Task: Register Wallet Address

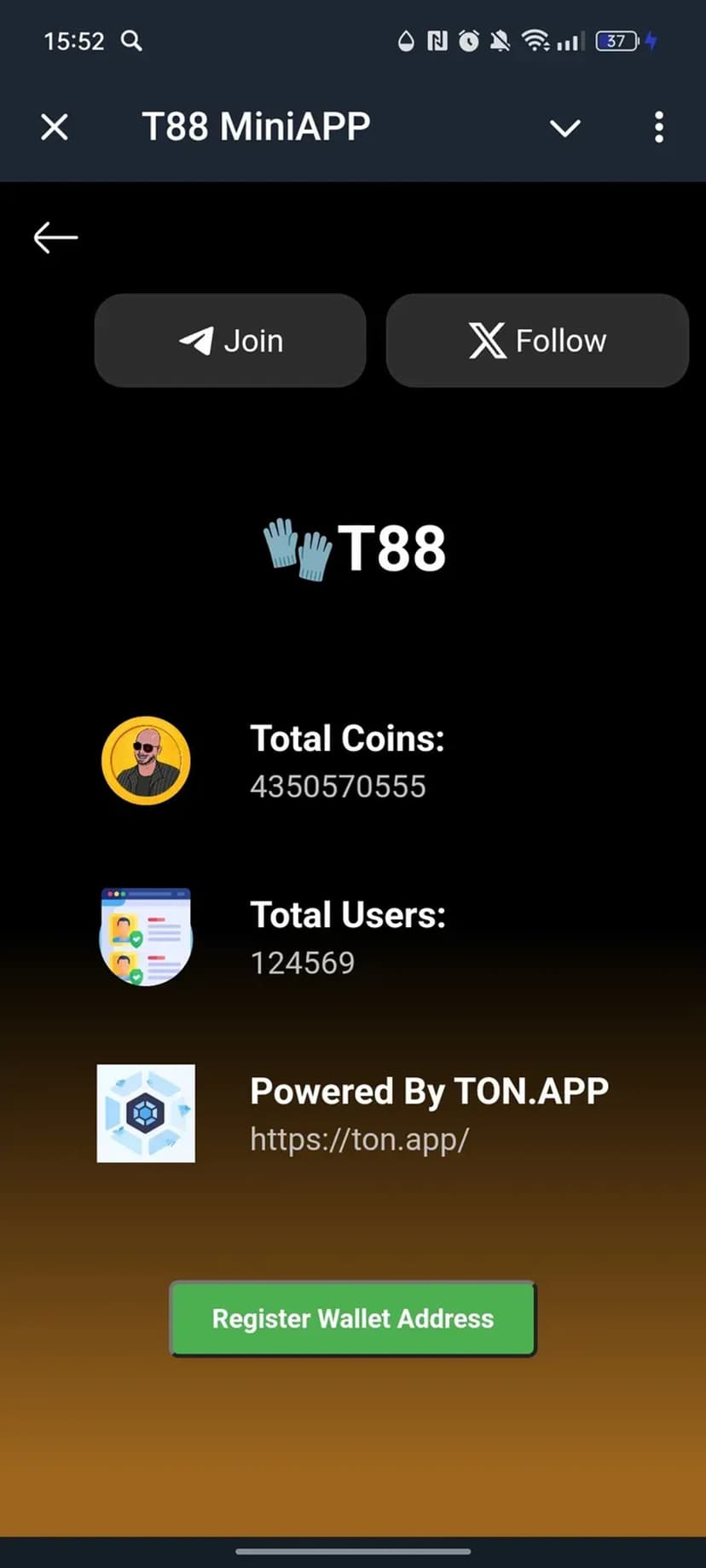Action: (353, 1318)
